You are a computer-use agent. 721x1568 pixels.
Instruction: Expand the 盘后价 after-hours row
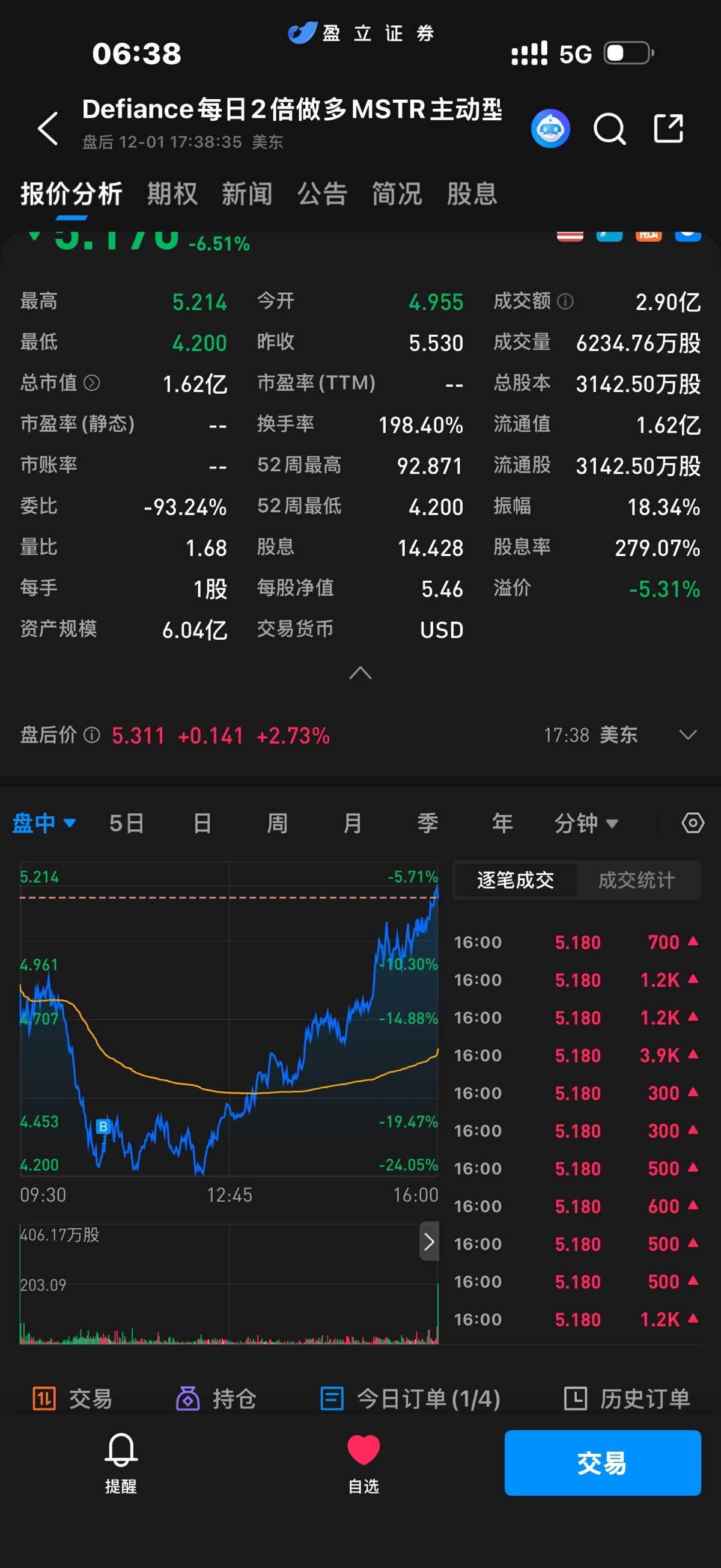(x=687, y=735)
